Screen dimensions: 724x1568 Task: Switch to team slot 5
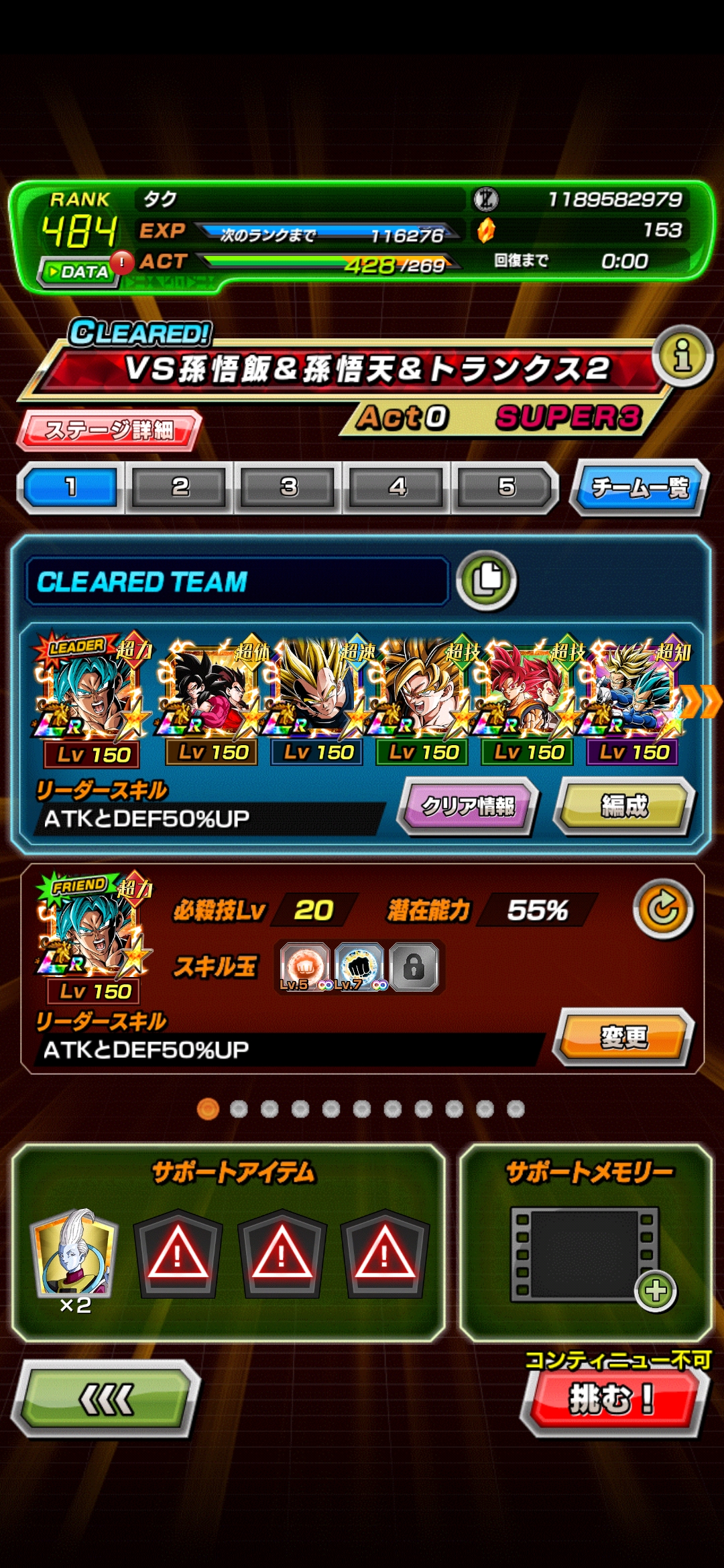coord(506,487)
